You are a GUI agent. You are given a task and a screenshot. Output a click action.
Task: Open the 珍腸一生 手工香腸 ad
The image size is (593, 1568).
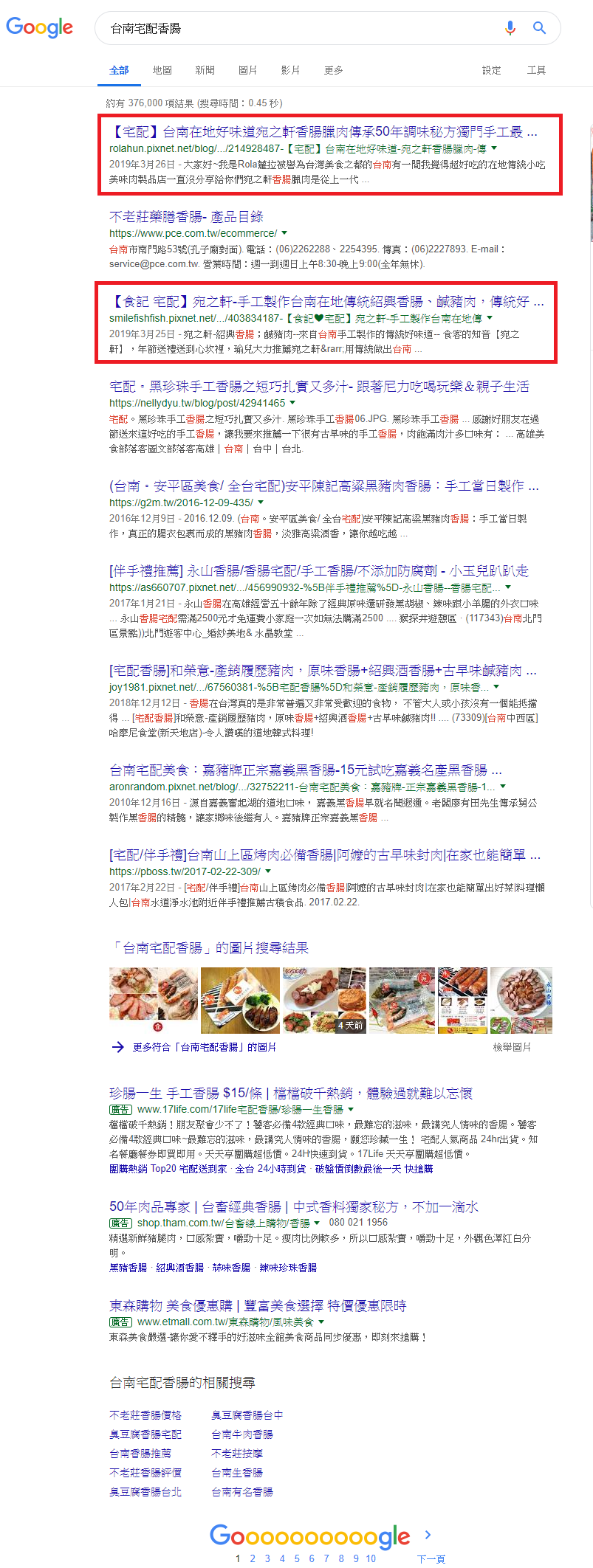tap(290, 1094)
